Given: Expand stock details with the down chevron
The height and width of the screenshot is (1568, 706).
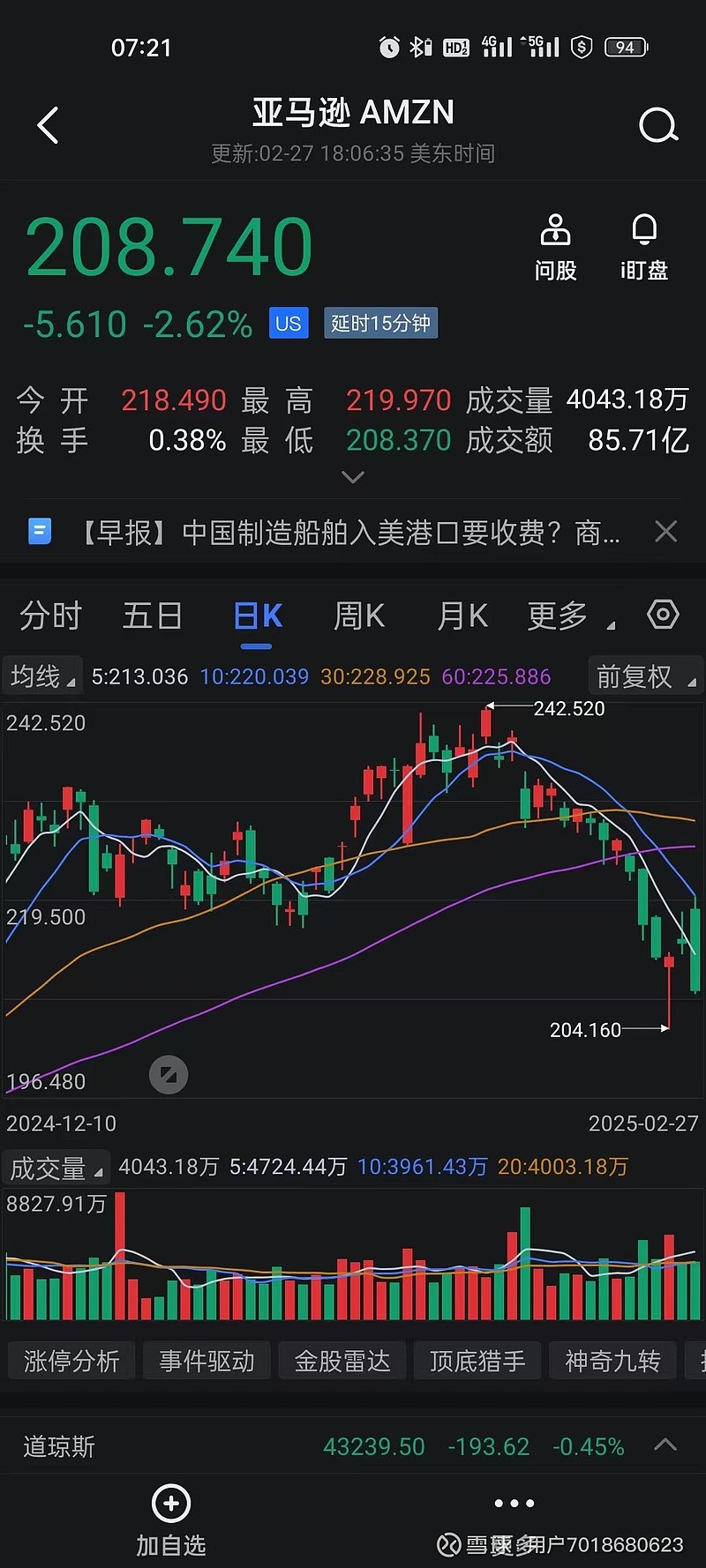Looking at the screenshot, I should pyautogui.click(x=353, y=477).
